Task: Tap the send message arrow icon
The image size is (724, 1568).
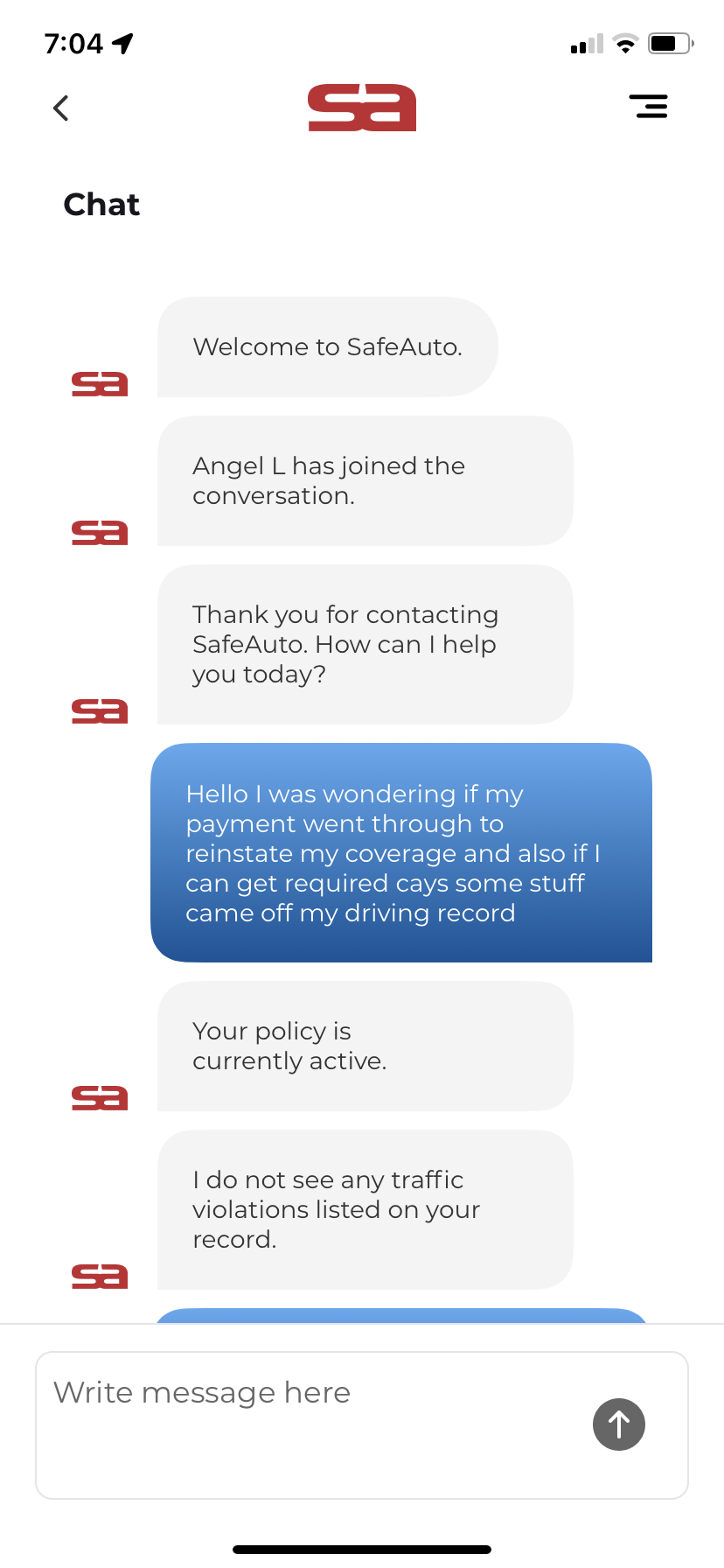Action: [x=618, y=1424]
